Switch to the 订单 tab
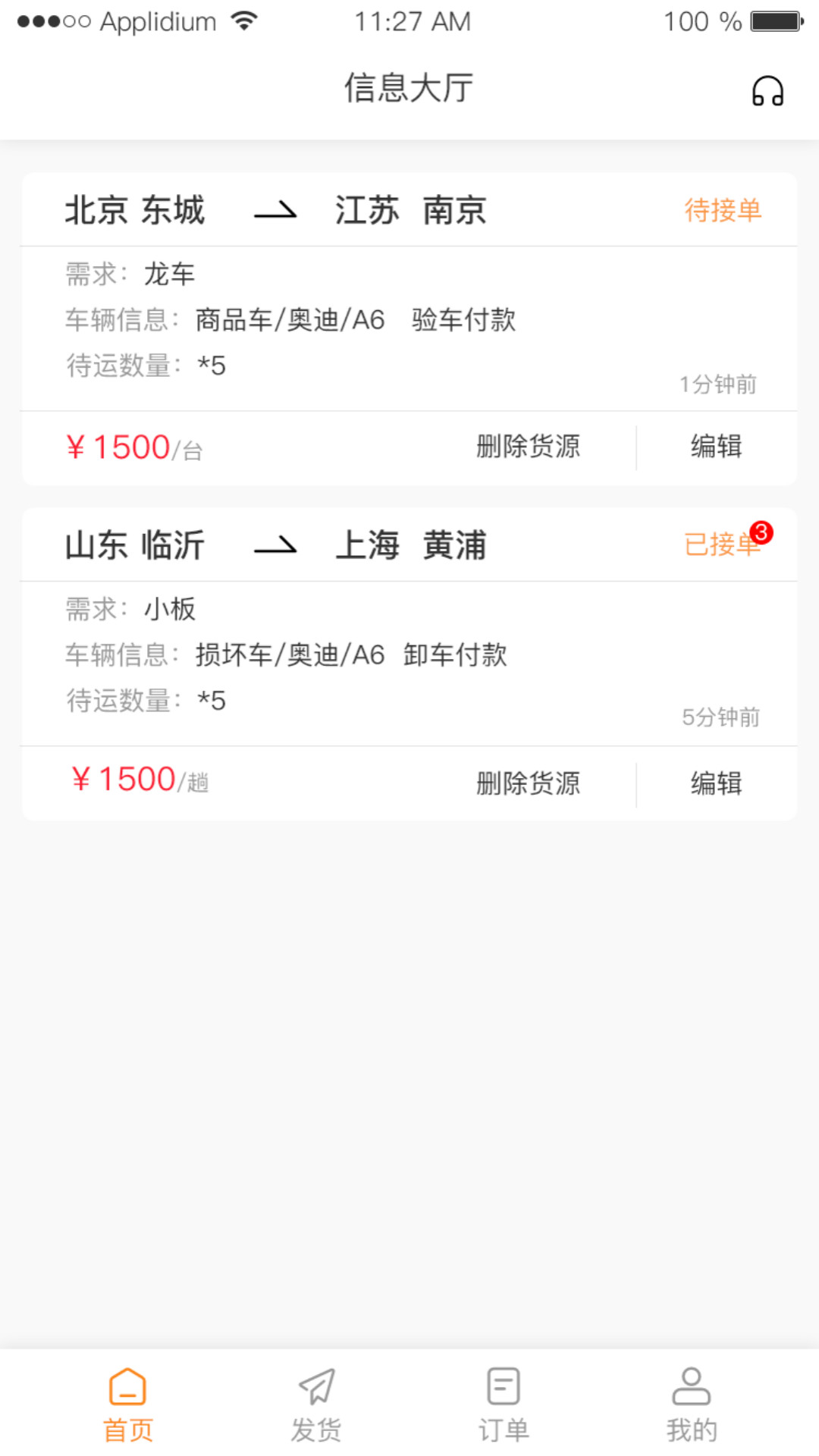The image size is (819, 1456). coord(502,1403)
